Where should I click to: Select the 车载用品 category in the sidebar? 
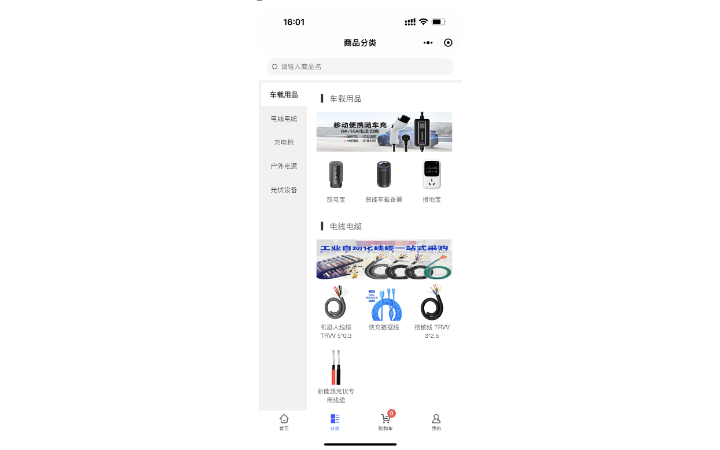tap(283, 95)
